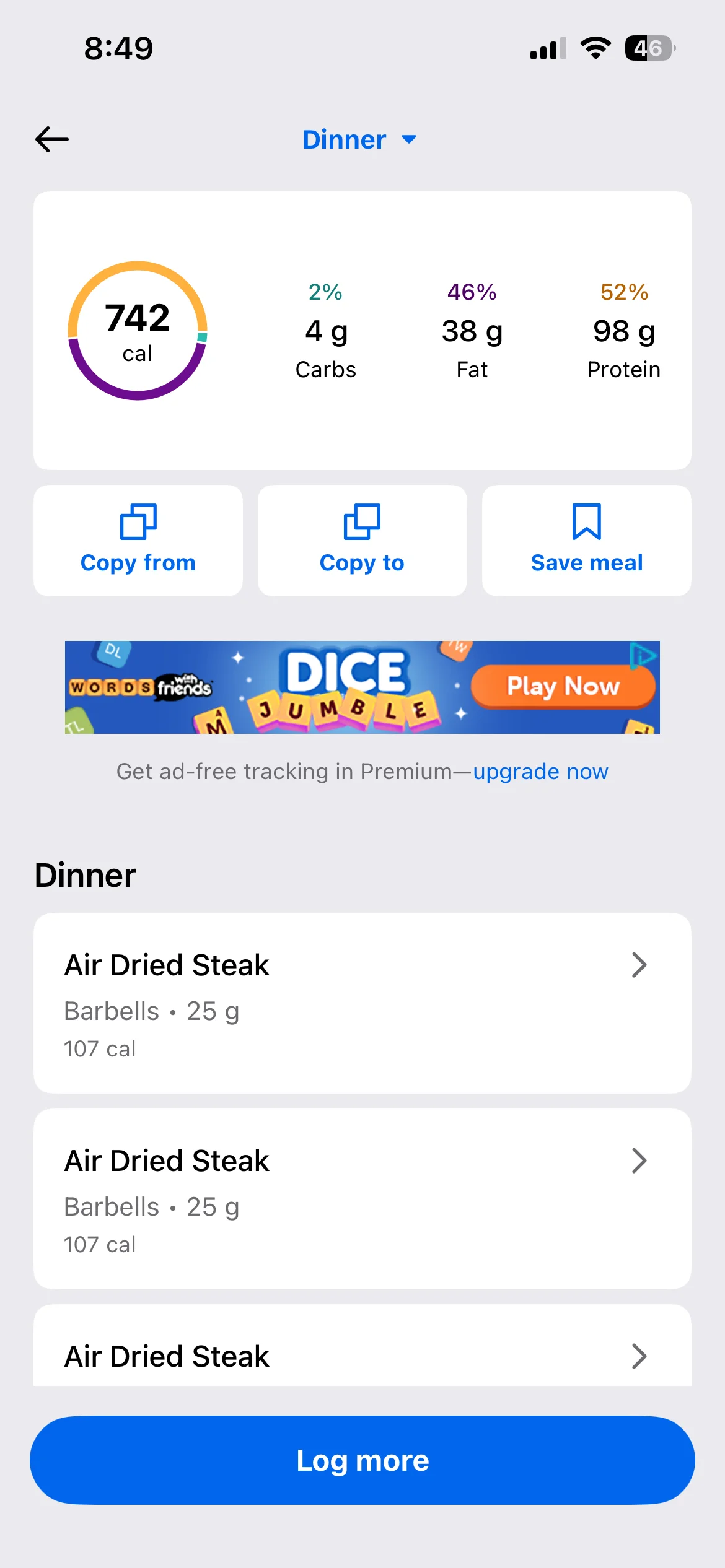Follow the upgrade now link
The width and height of the screenshot is (725, 1568).
coord(540,772)
